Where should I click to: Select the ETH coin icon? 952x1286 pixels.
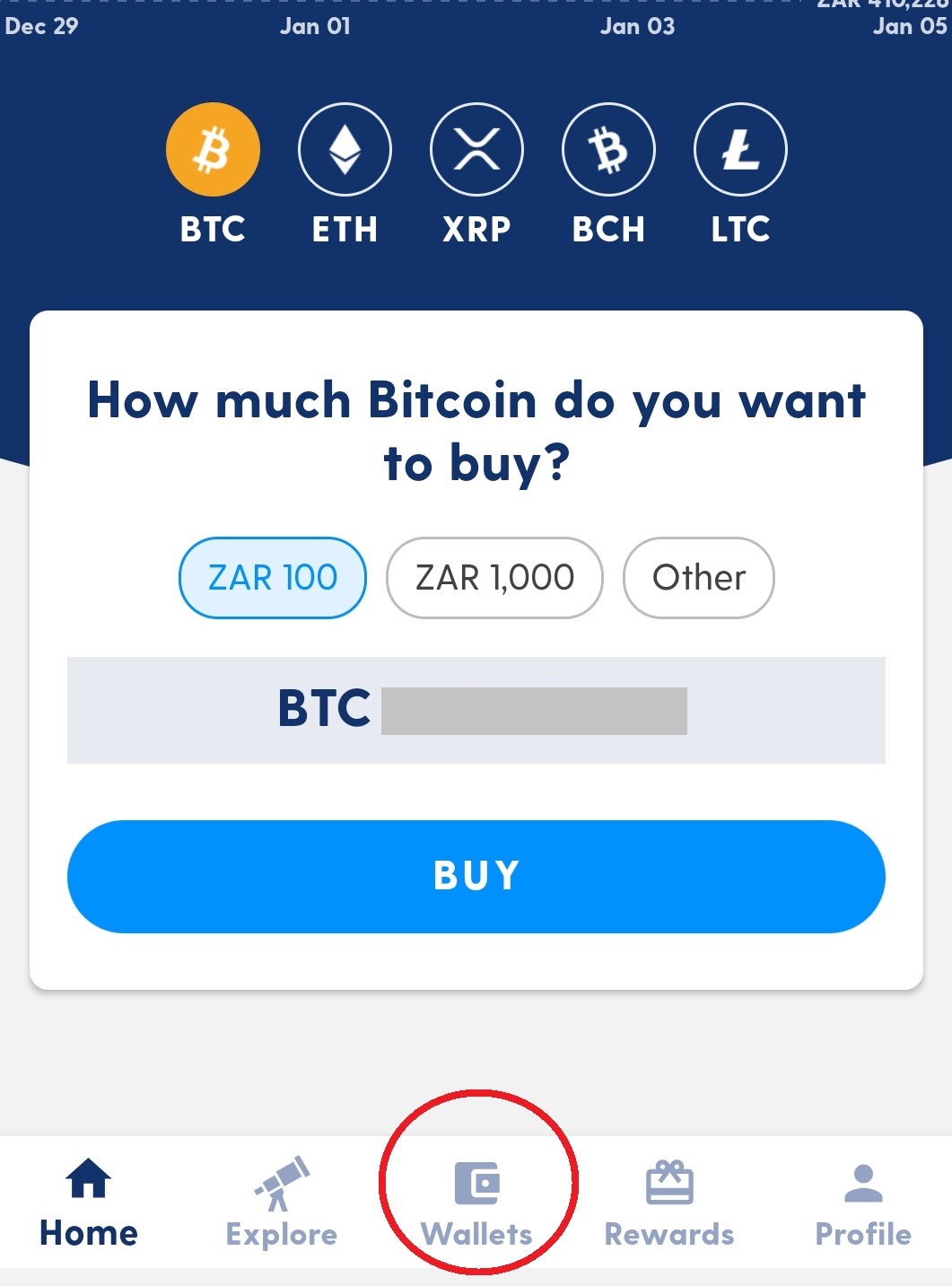point(345,150)
